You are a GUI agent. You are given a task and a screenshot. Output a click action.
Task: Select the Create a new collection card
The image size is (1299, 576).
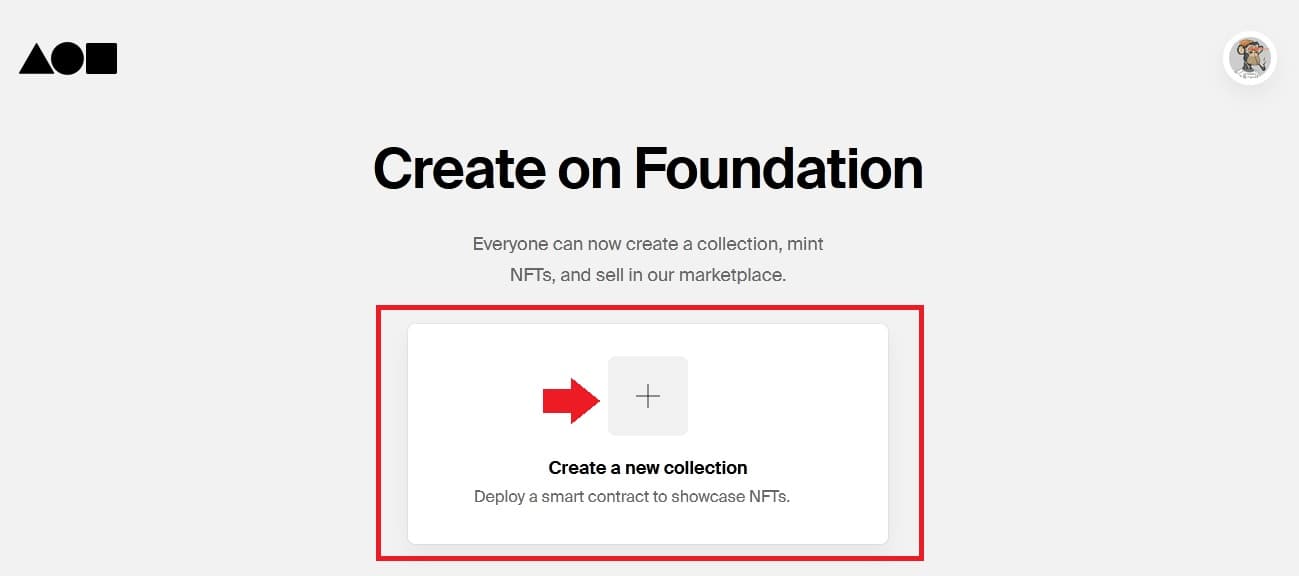(x=647, y=434)
